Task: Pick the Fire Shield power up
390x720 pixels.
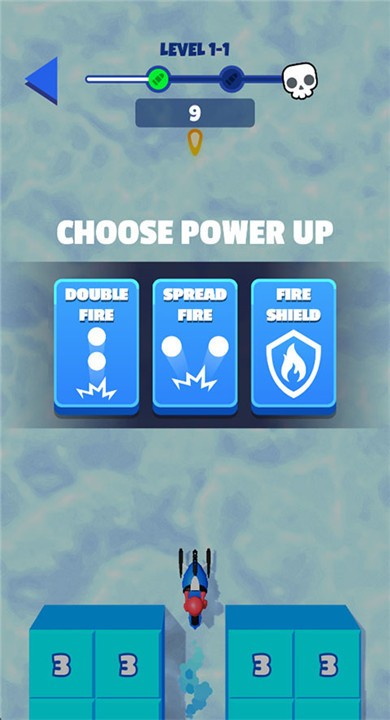Action: pyautogui.click(x=294, y=347)
